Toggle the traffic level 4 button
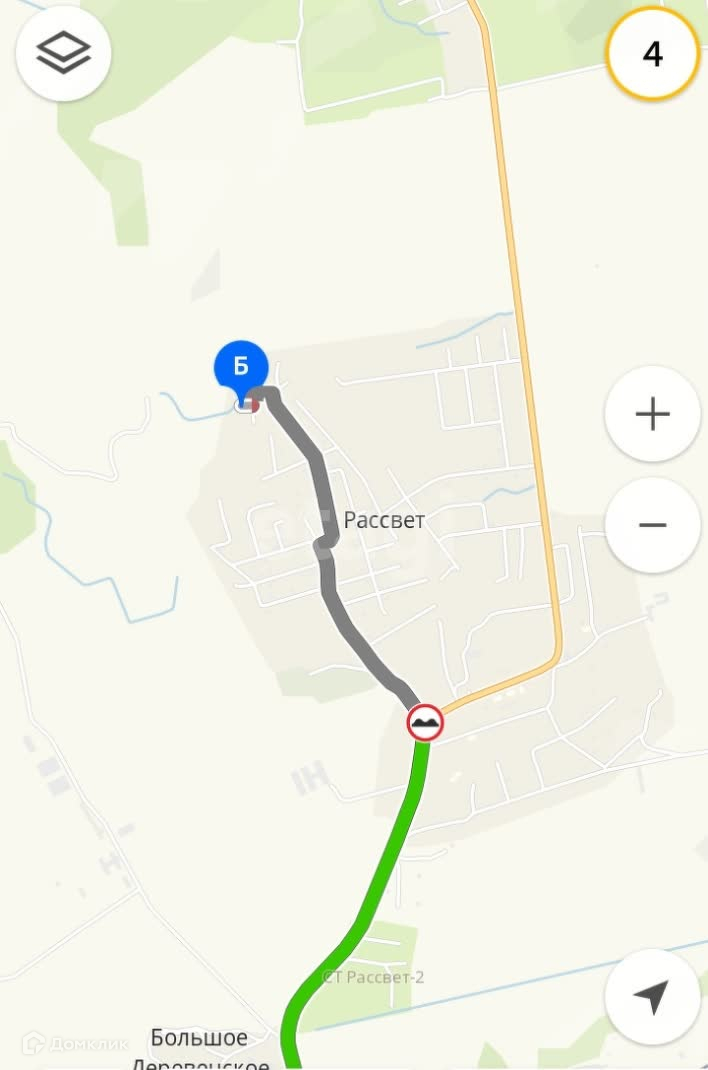This screenshot has height=1070, width=708. click(x=652, y=54)
